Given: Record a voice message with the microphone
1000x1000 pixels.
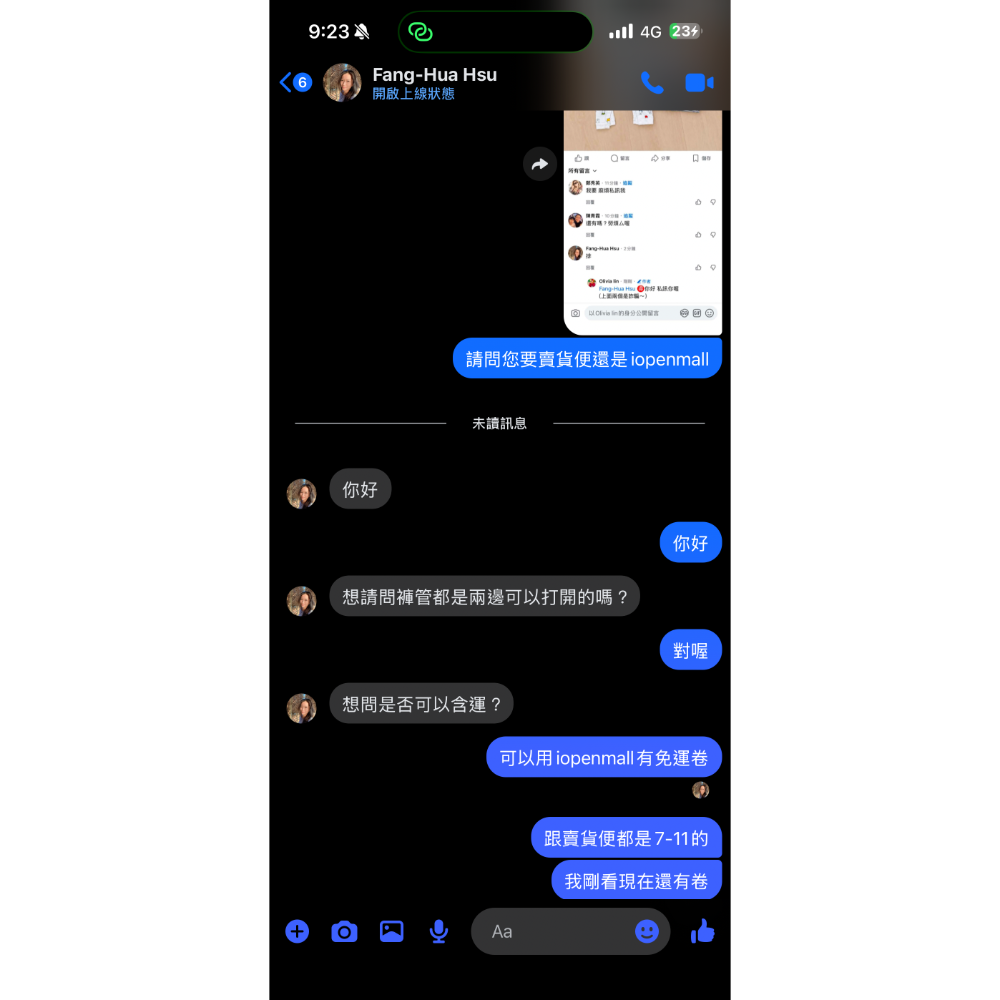Looking at the screenshot, I should (439, 931).
